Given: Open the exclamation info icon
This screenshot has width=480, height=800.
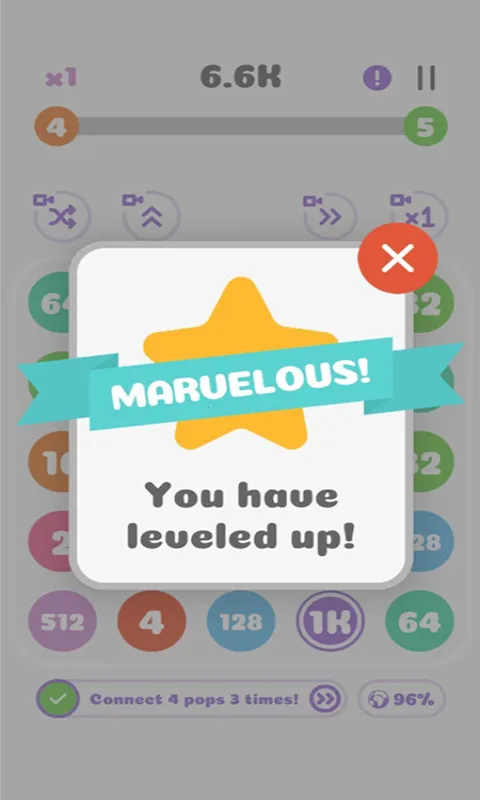Looking at the screenshot, I should click(x=377, y=78).
